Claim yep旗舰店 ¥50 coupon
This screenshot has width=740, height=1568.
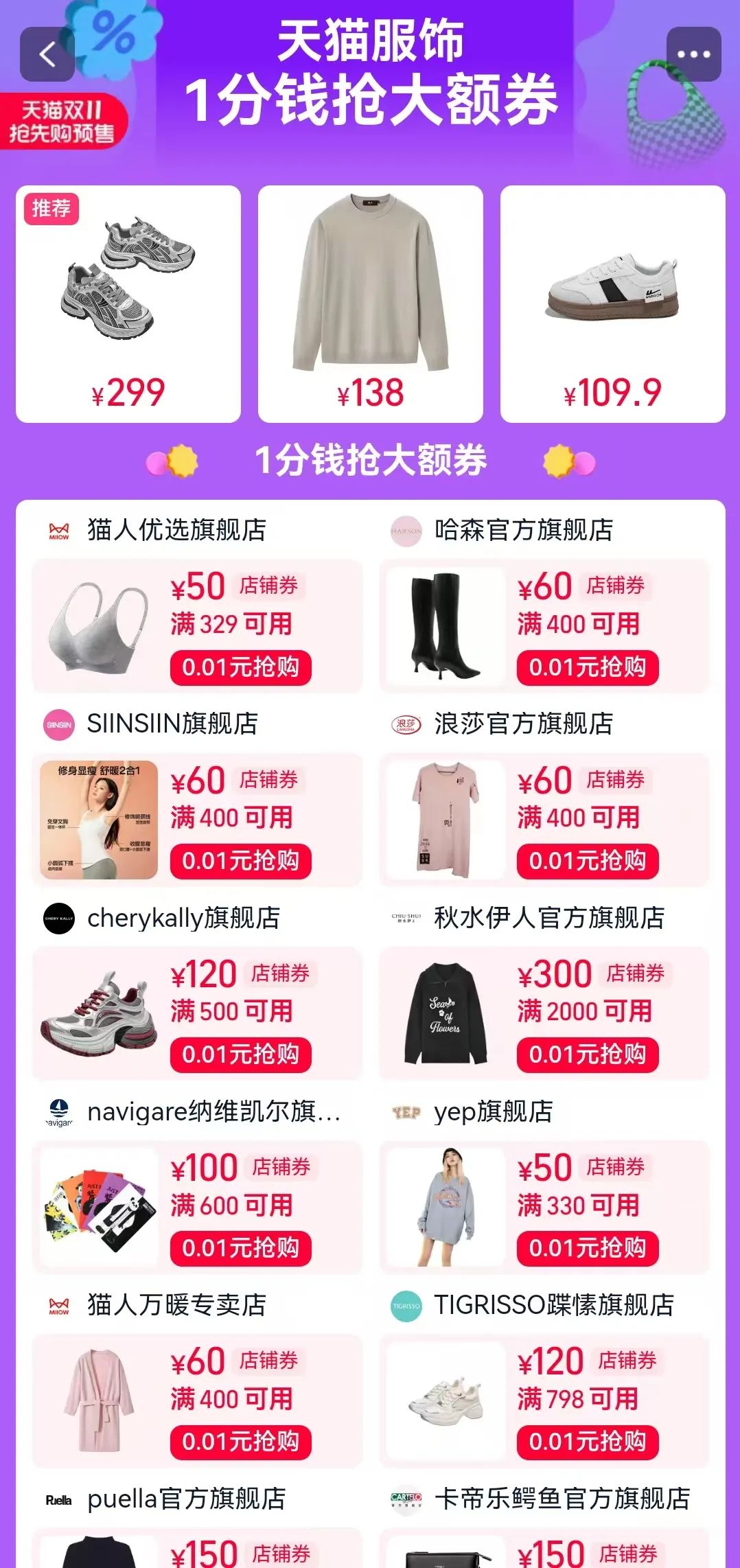pos(588,1248)
